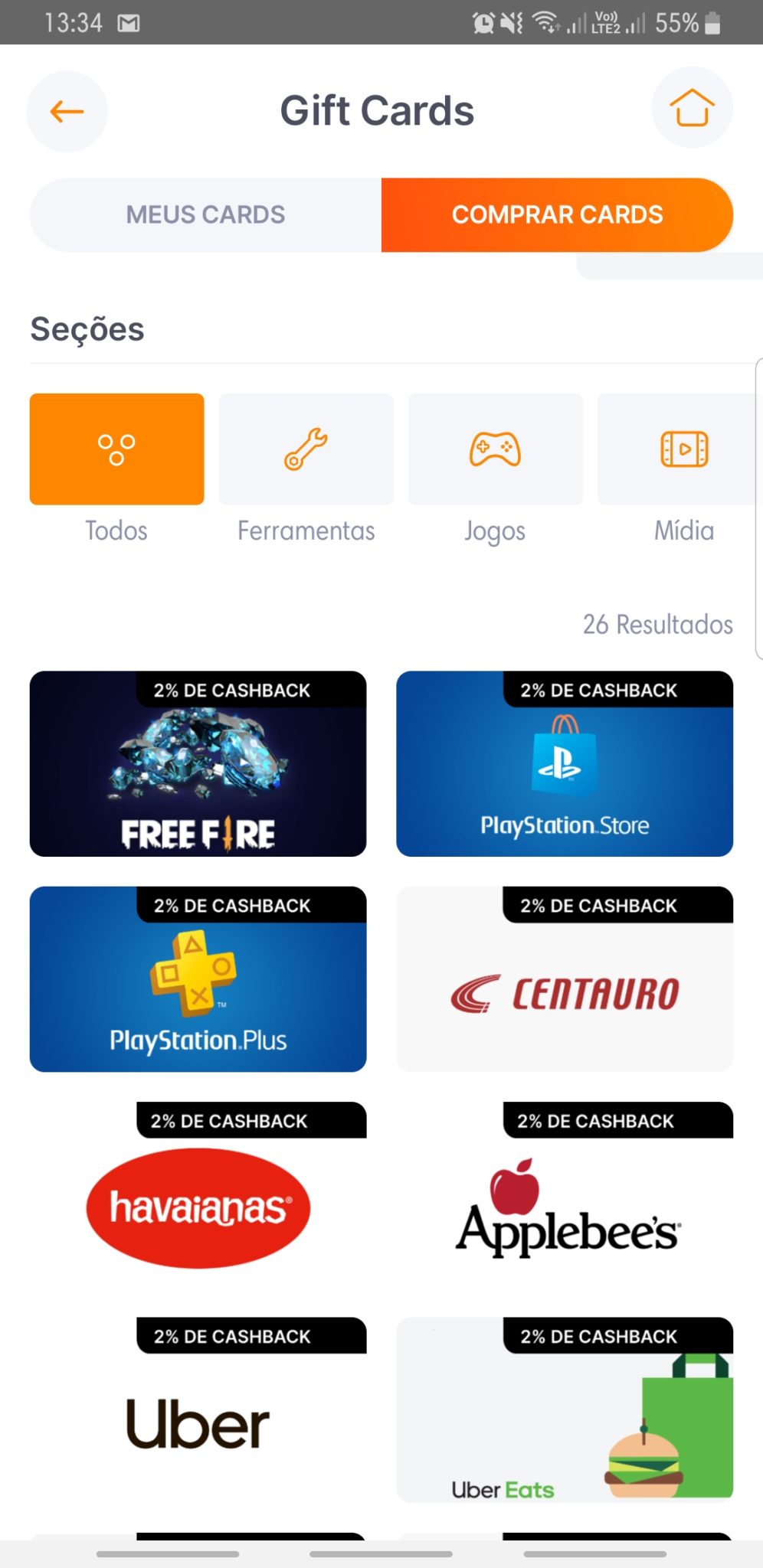Switch to the Meus Cards tab
This screenshot has width=763, height=1568.
pyautogui.click(x=205, y=215)
